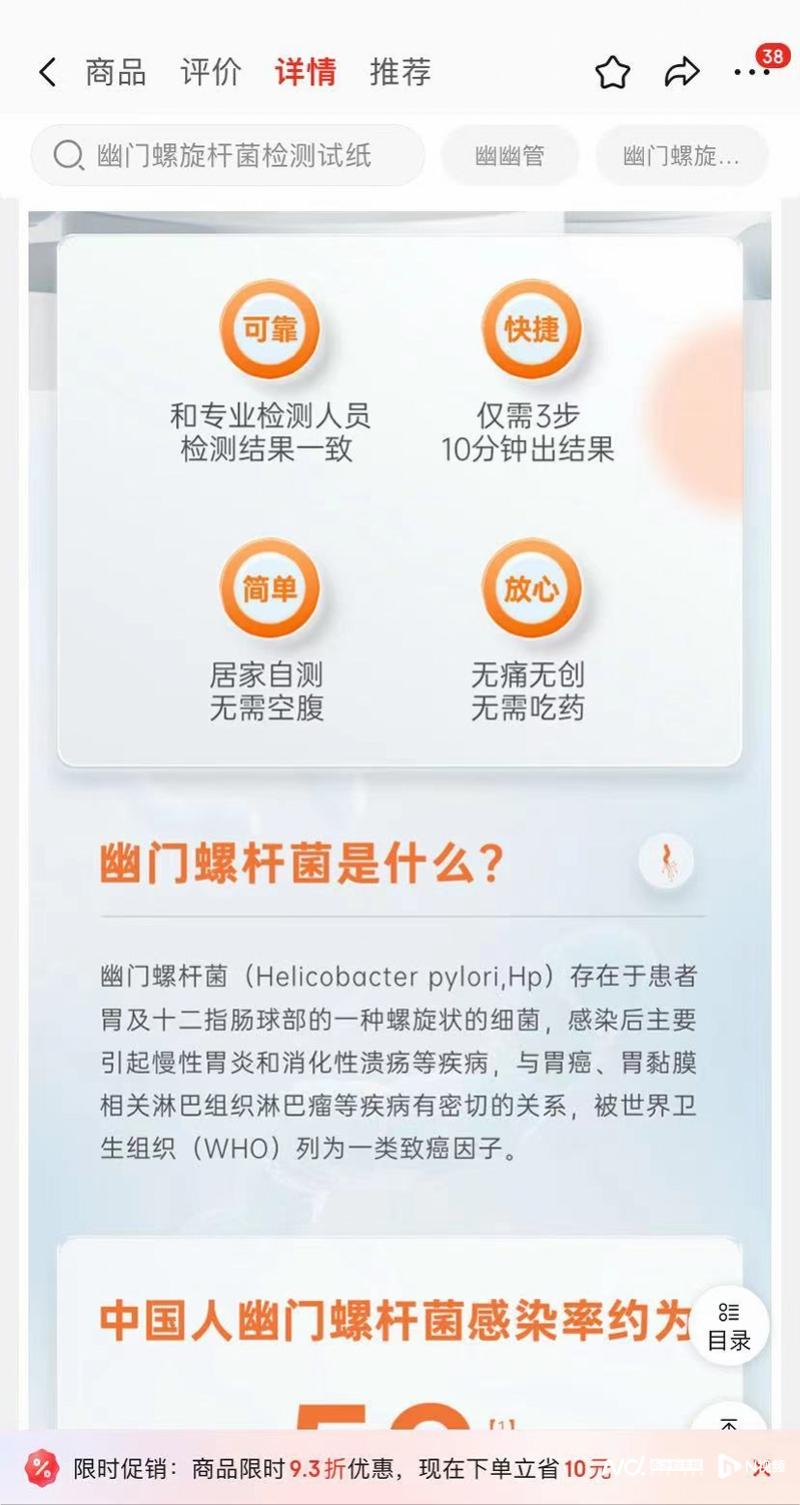The width and height of the screenshot is (800, 1505).
Task: Switch to the 商品 tab
Action: 116,72
